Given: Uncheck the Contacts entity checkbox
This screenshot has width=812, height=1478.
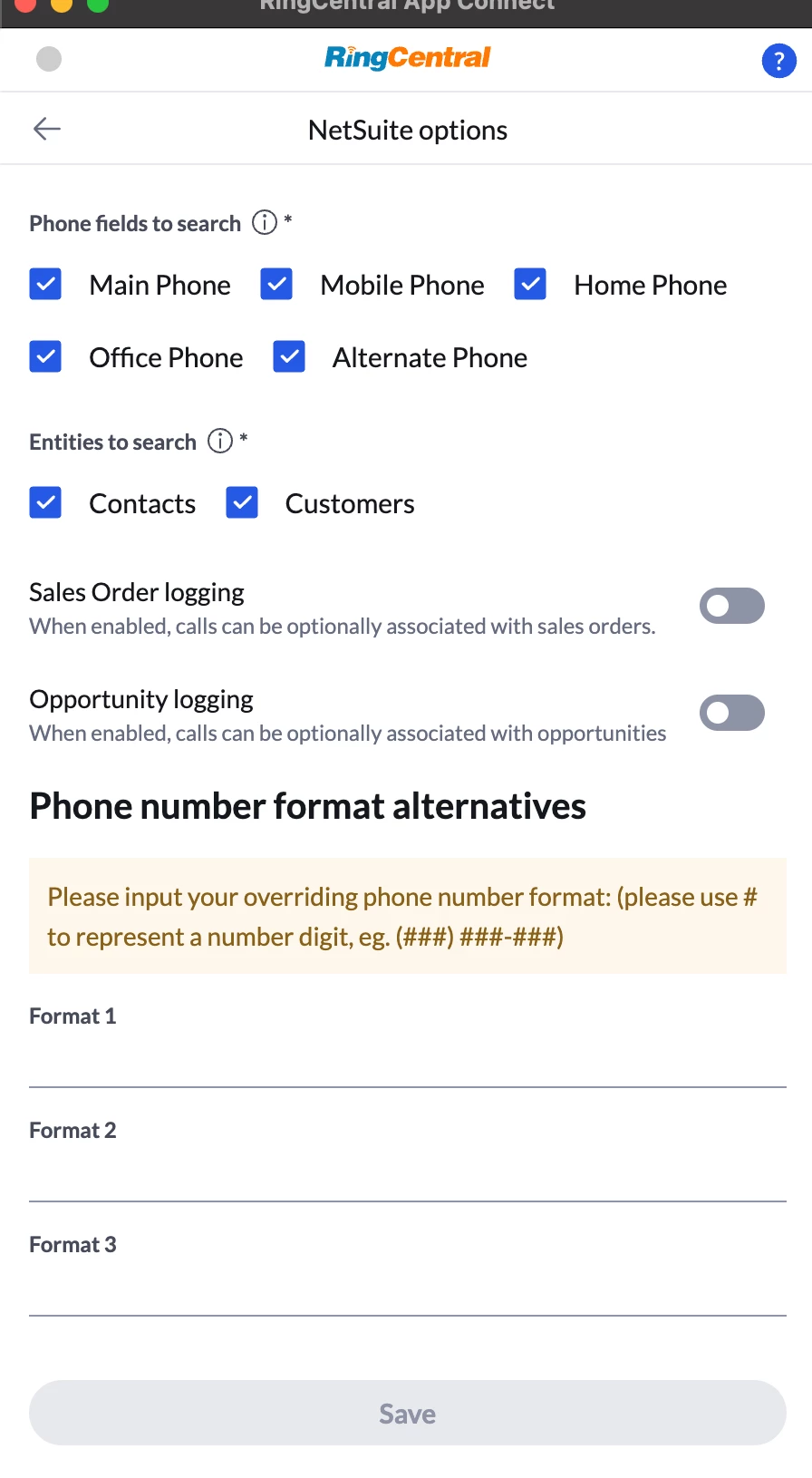Looking at the screenshot, I should point(45,502).
